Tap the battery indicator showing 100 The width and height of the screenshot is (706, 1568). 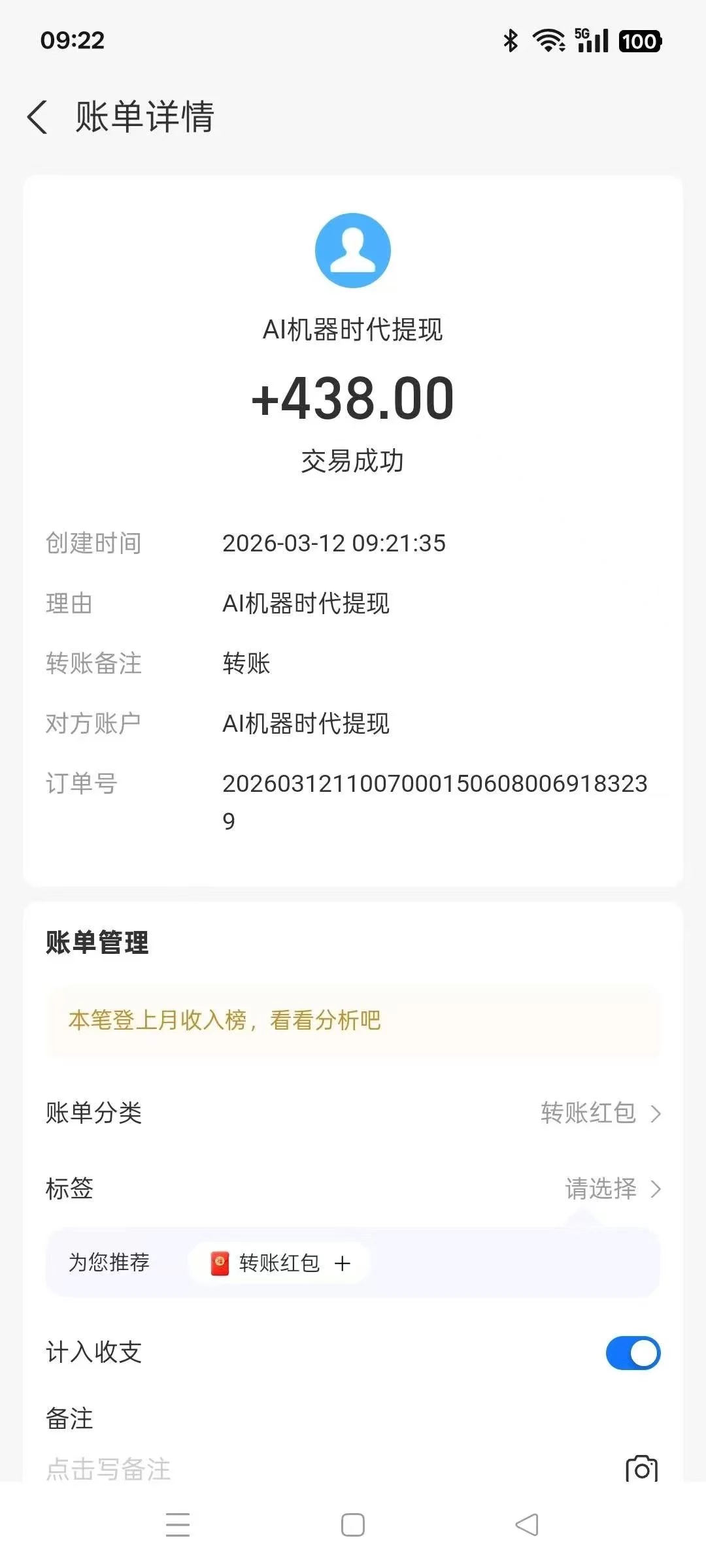pos(639,41)
